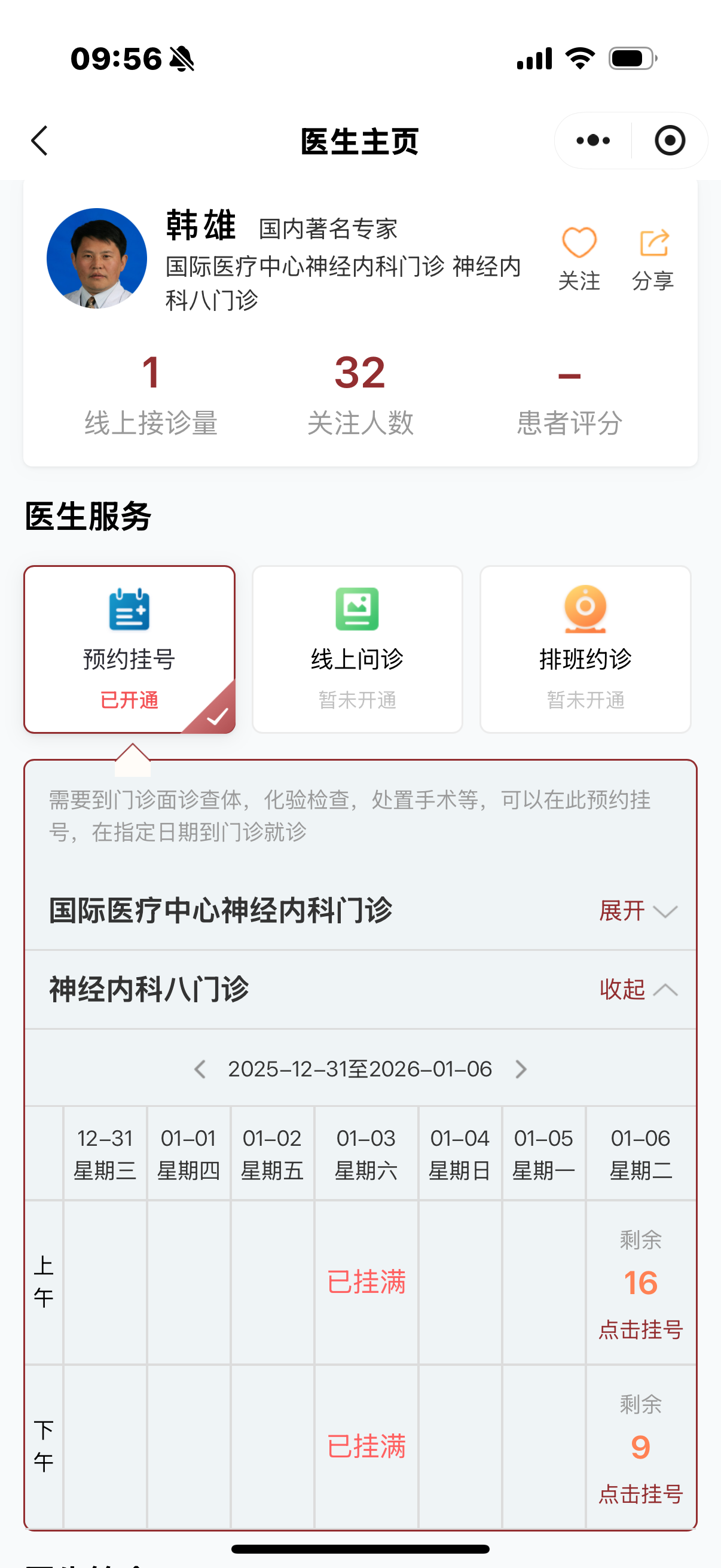Follow the doctor with the 关注 heart

pos(579,258)
